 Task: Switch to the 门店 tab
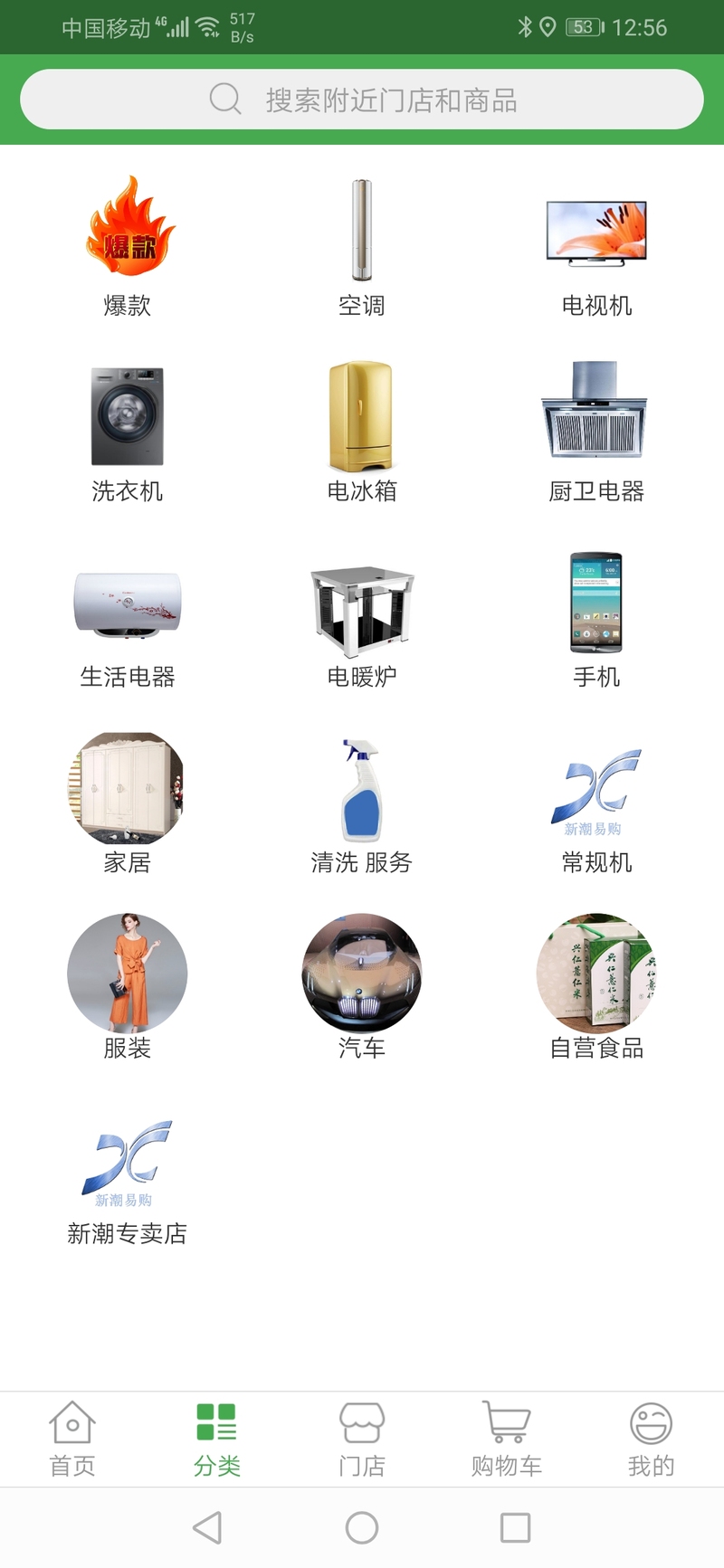(x=362, y=1439)
